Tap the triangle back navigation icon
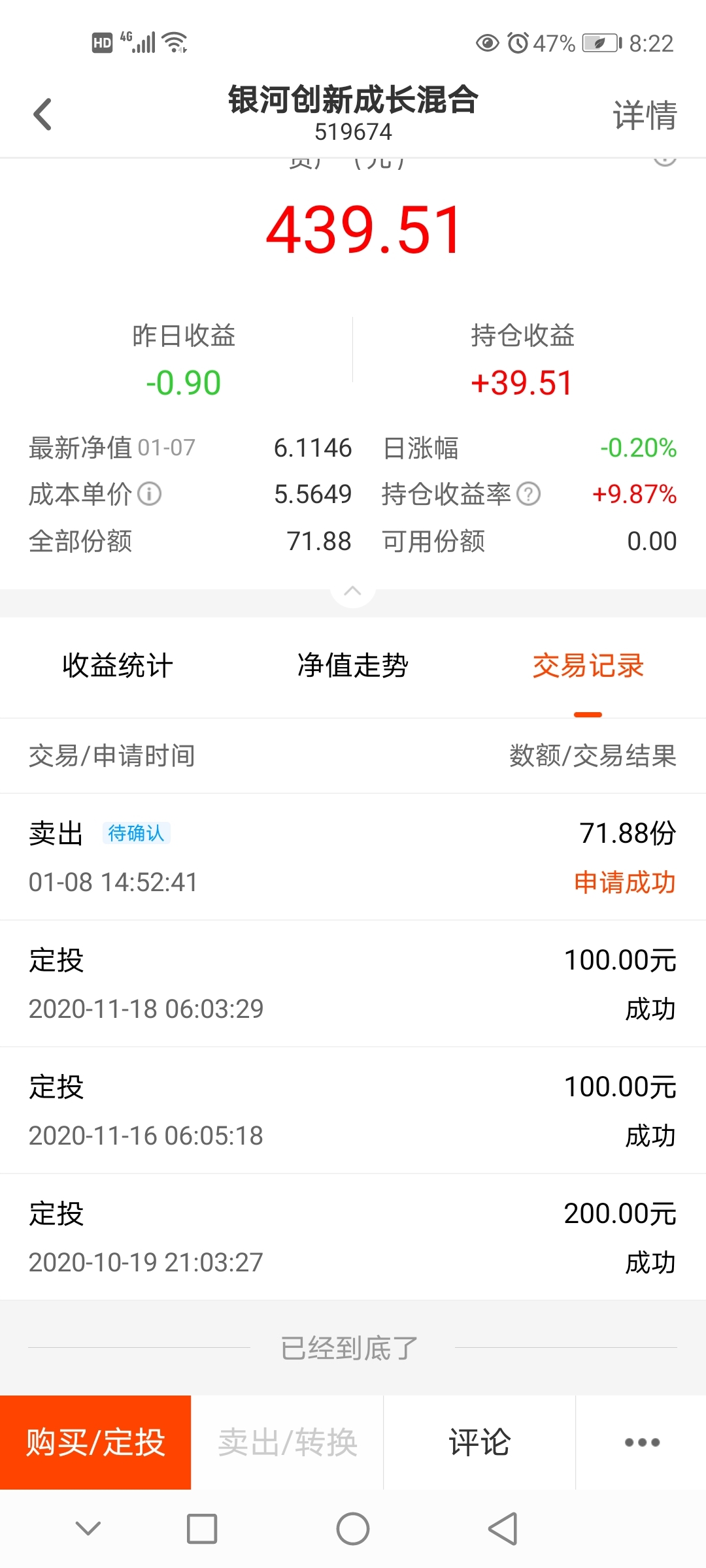This screenshot has height=1568, width=706. pyautogui.click(x=503, y=1529)
